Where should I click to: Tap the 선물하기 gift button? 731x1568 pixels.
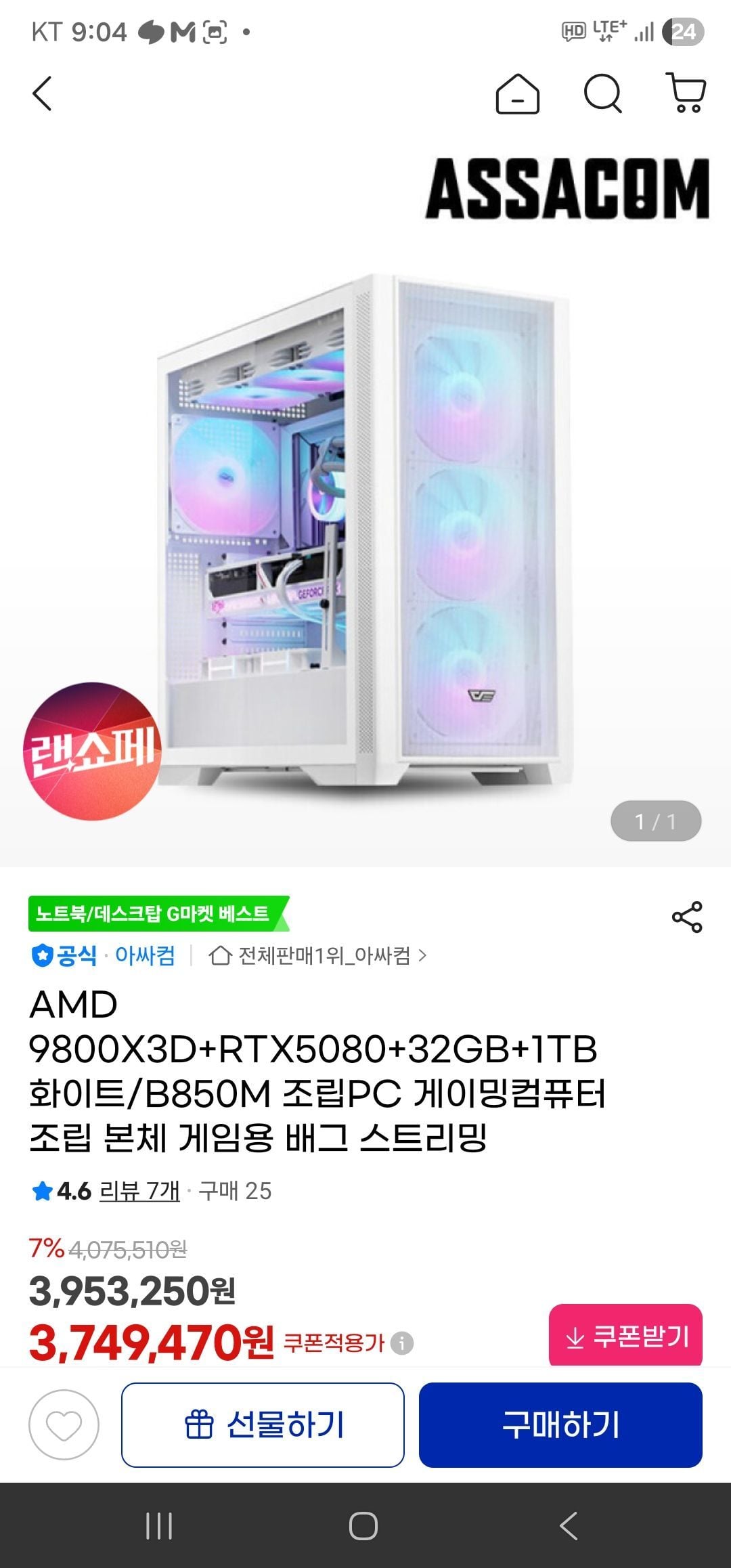pos(263,1424)
